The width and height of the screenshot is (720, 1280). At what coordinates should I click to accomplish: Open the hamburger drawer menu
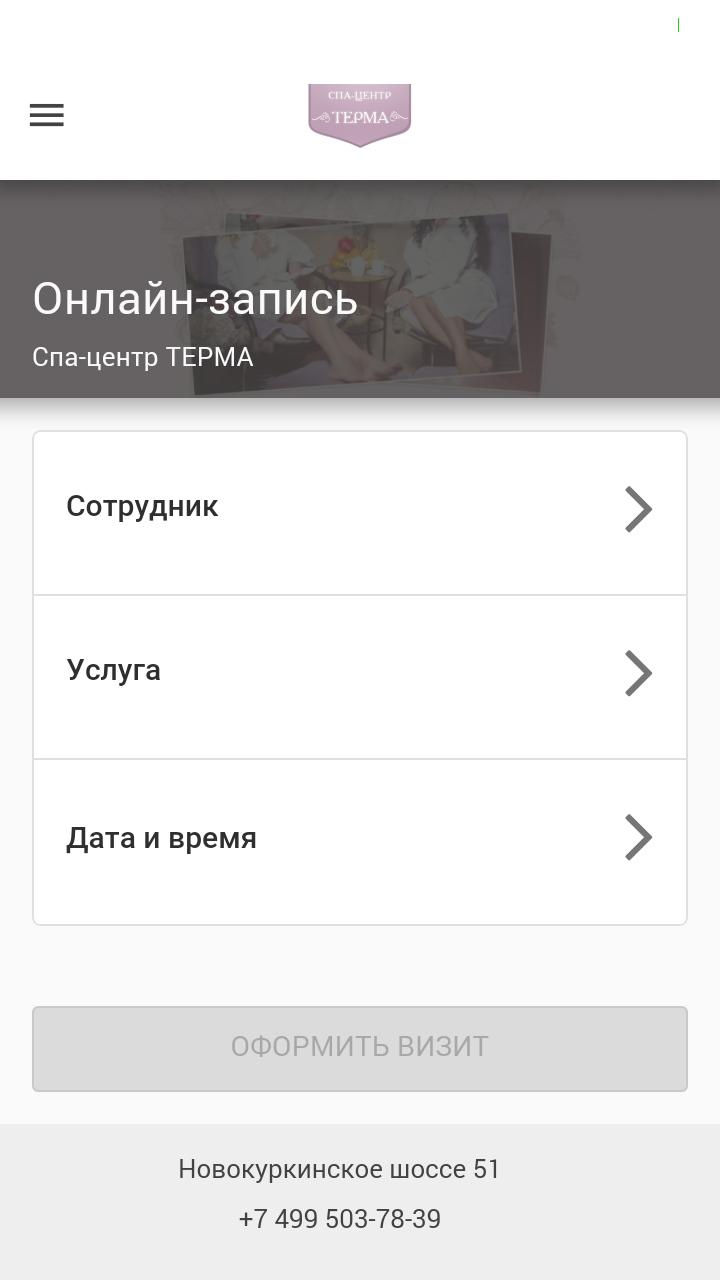pyautogui.click(x=46, y=115)
